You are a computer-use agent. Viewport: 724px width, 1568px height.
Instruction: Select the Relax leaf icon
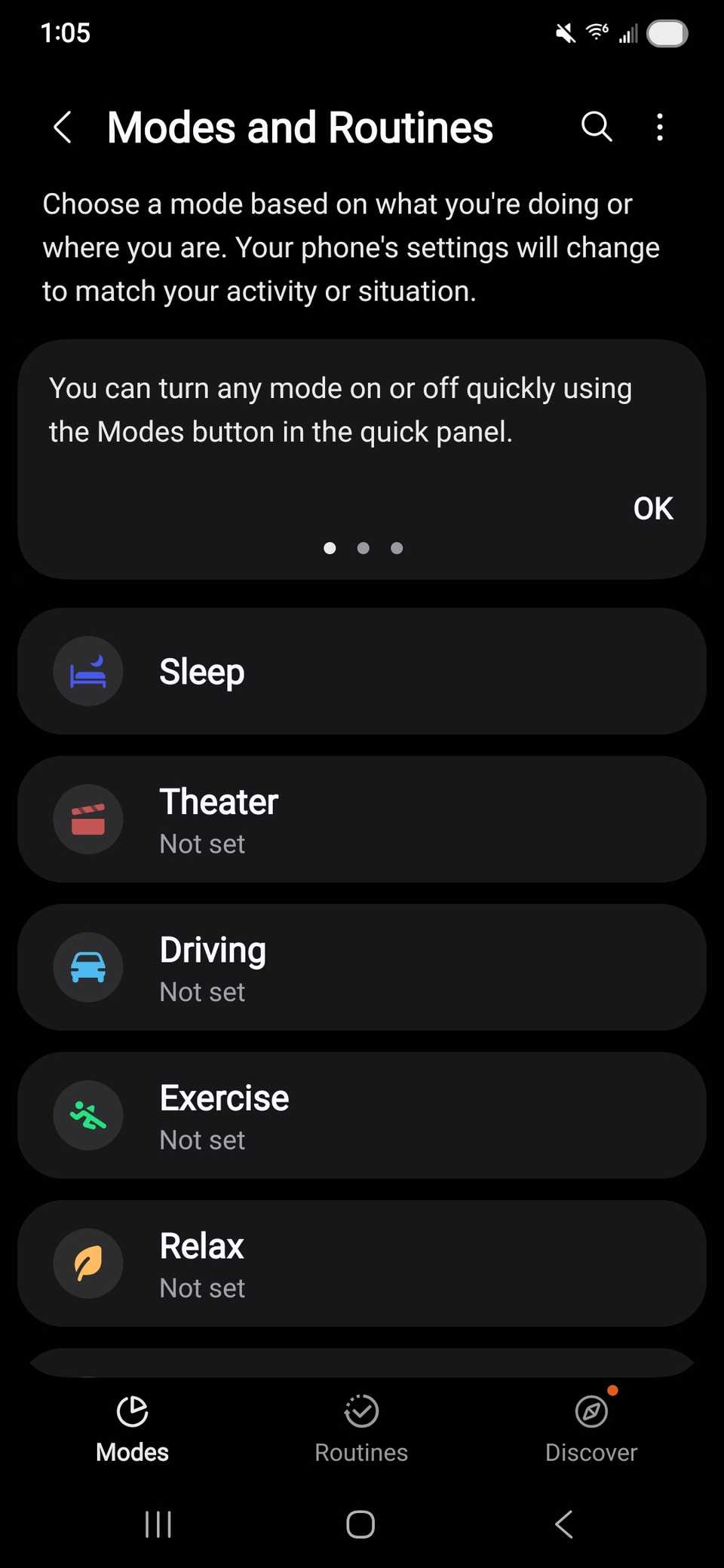click(x=88, y=1263)
